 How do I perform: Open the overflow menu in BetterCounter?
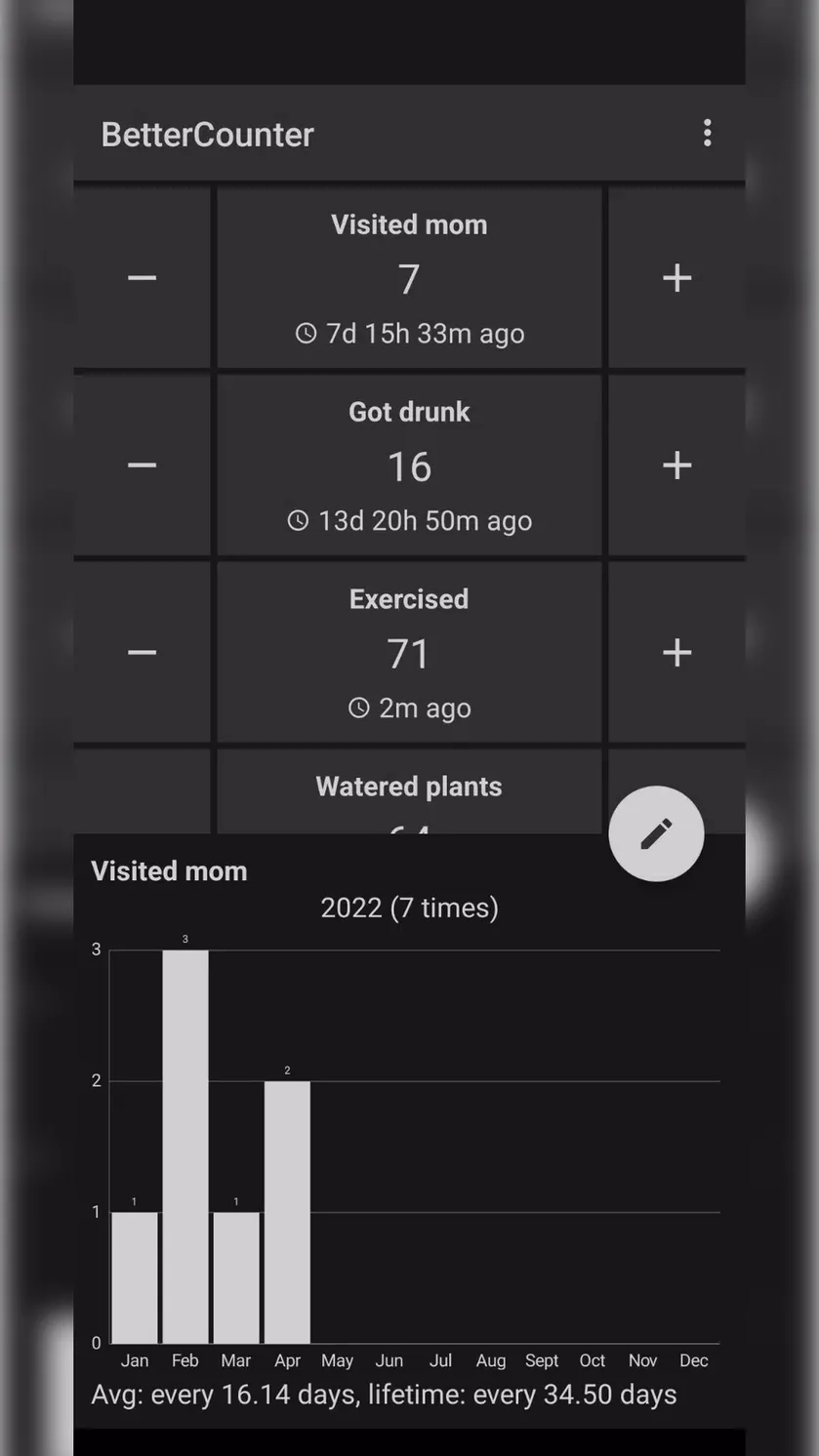click(x=707, y=134)
